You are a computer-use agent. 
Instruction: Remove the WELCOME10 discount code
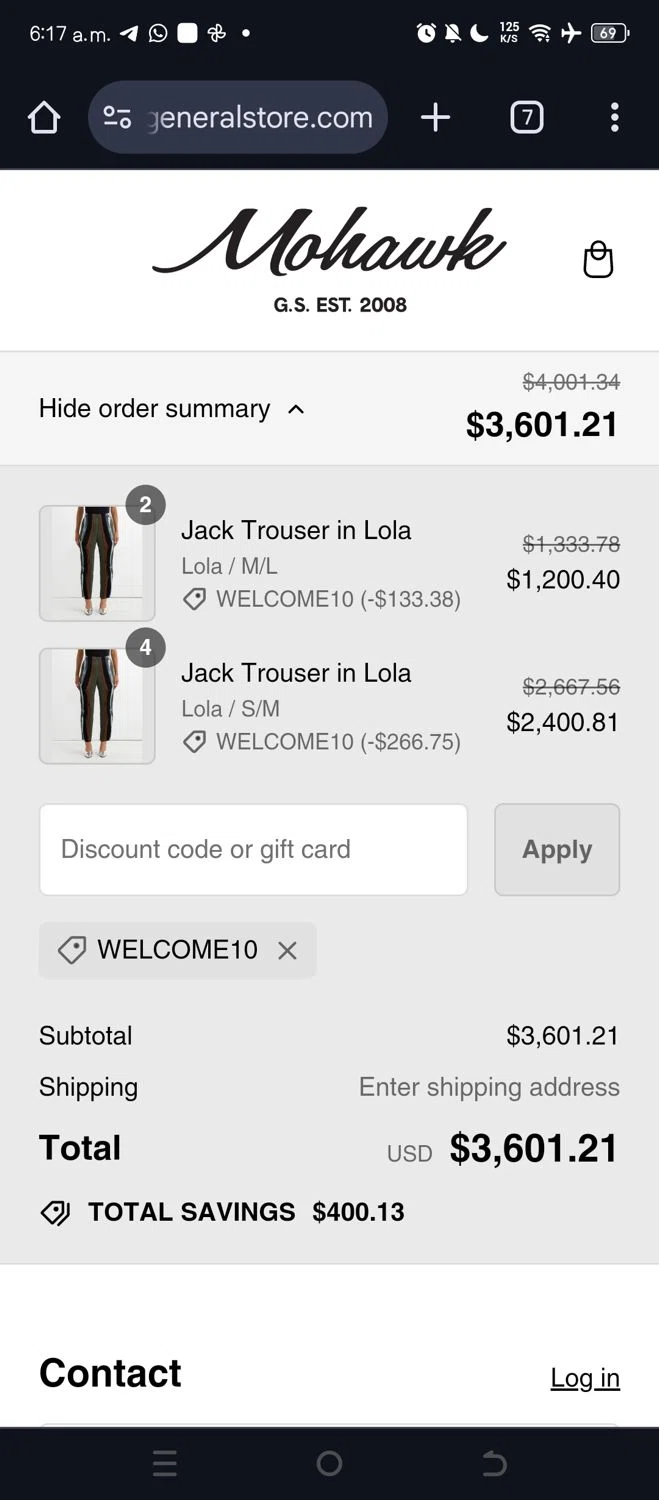(287, 950)
